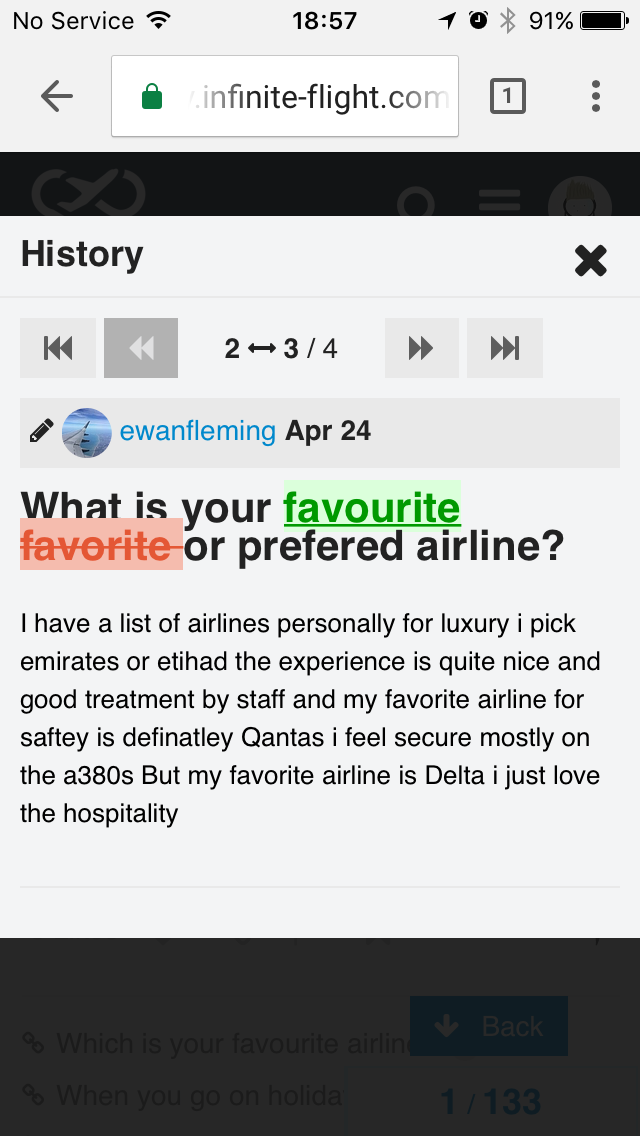
Task: Tap the infinite-flight.com address bar
Action: [x=285, y=97]
